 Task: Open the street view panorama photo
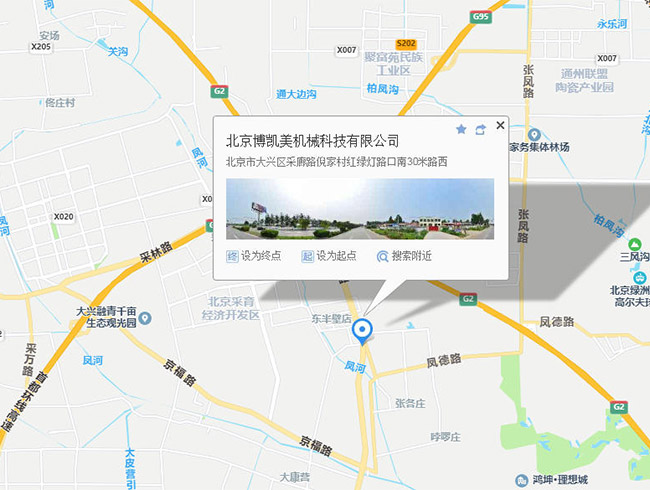360,208
